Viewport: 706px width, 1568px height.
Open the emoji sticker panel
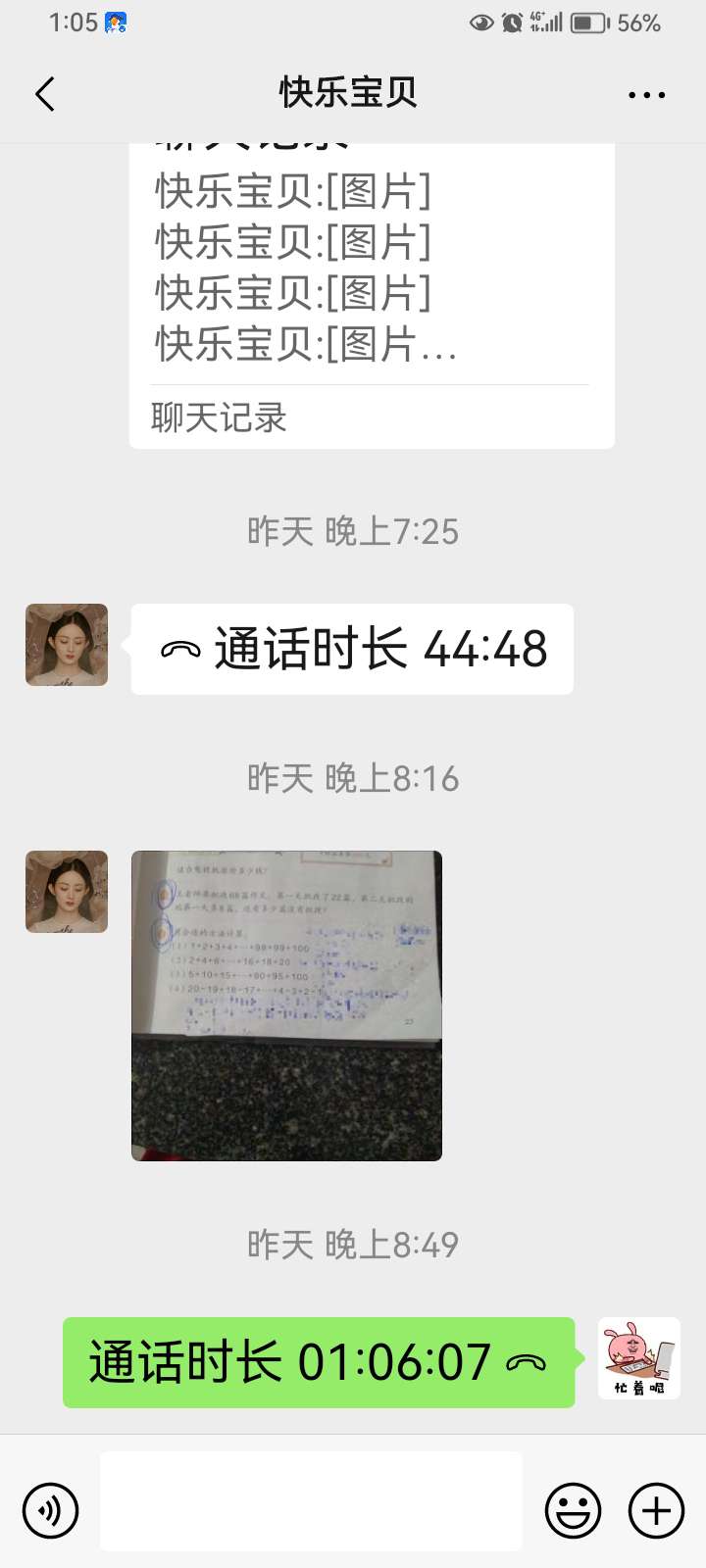573,1510
